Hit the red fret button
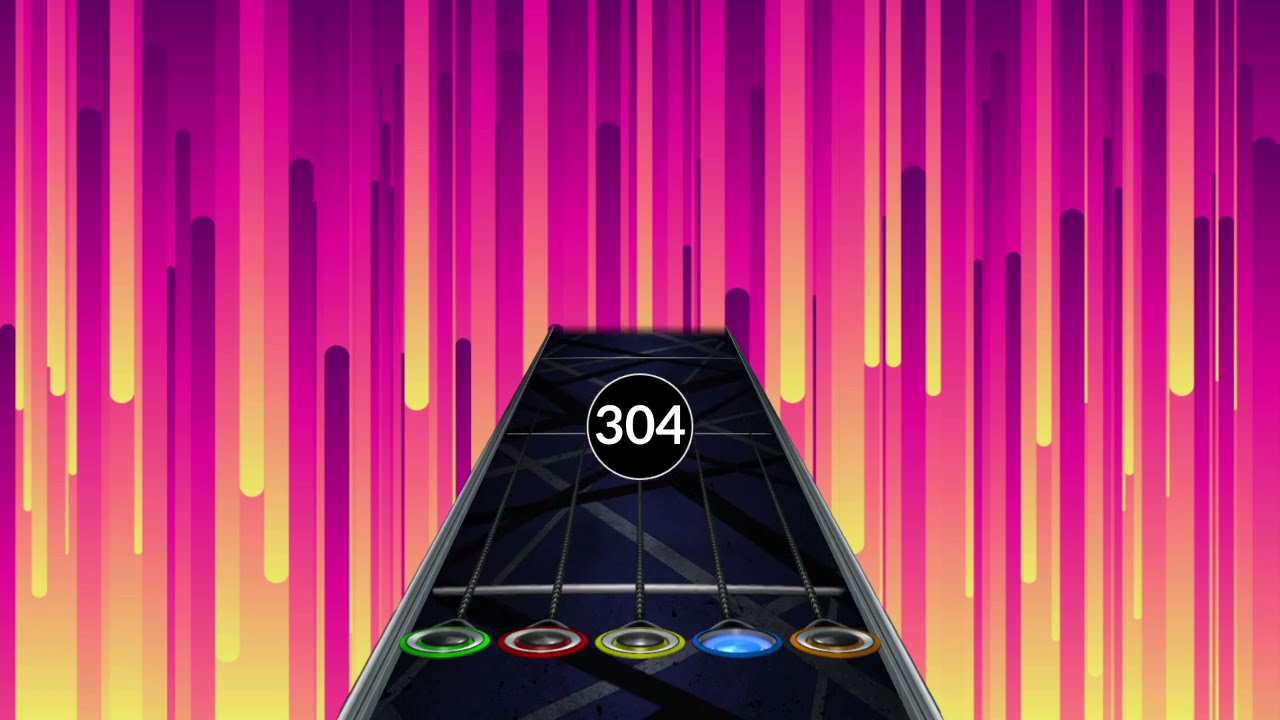Screen dimensions: 1280x720 [542, 640]
